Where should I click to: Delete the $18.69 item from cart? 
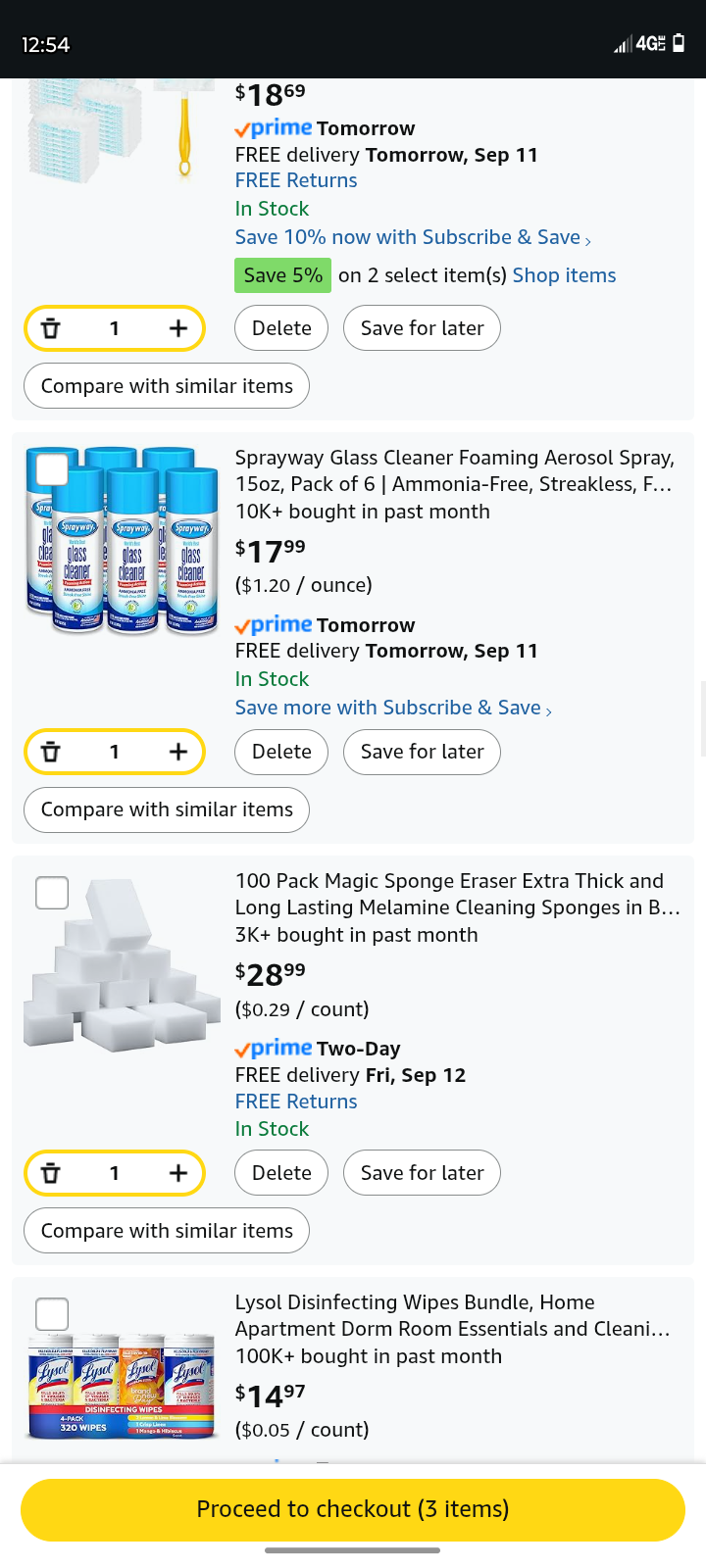coord(281,328)
